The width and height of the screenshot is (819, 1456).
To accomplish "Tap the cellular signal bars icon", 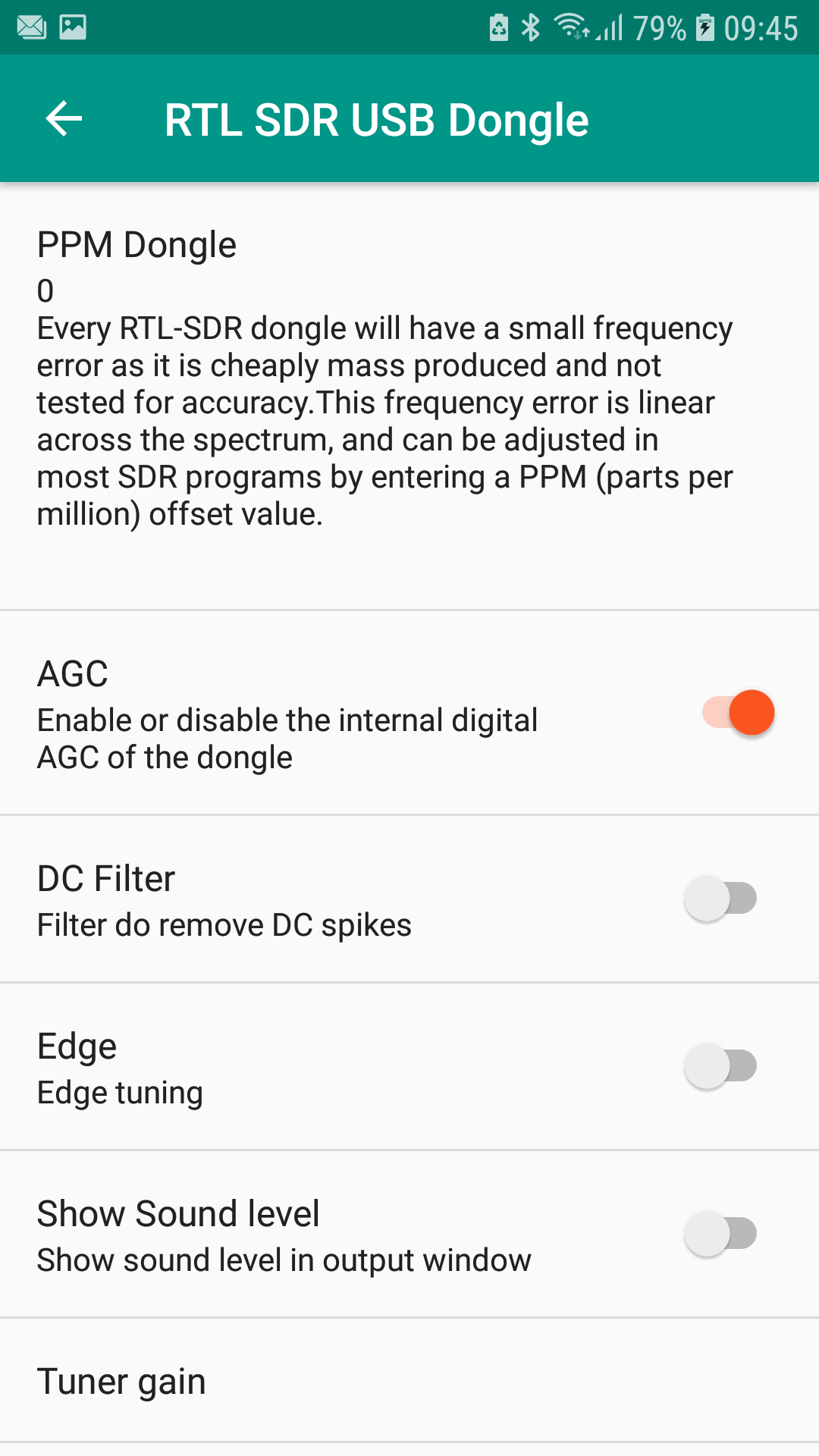I will point(611,27).
